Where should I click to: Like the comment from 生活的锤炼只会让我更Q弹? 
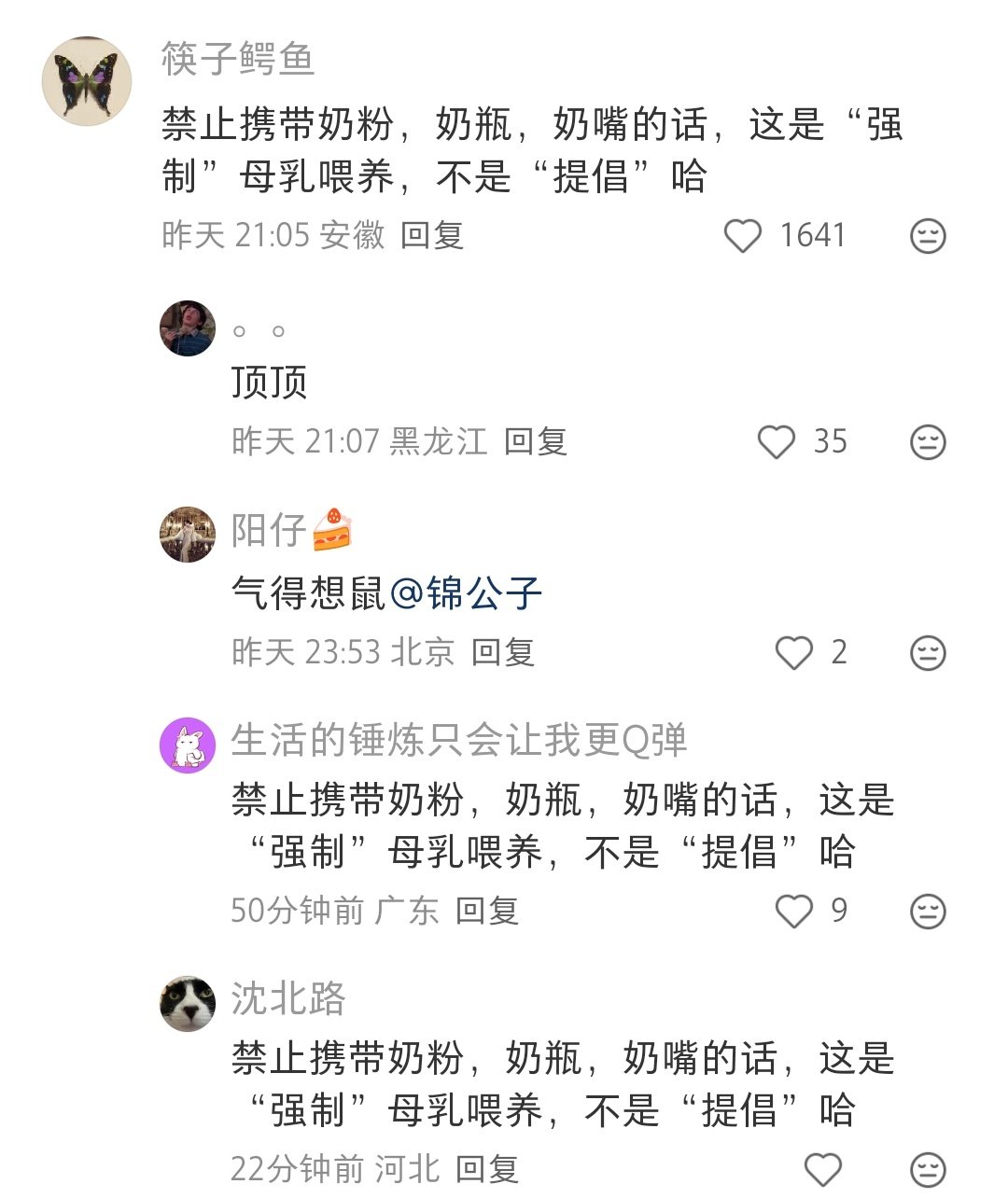[794, 911]
